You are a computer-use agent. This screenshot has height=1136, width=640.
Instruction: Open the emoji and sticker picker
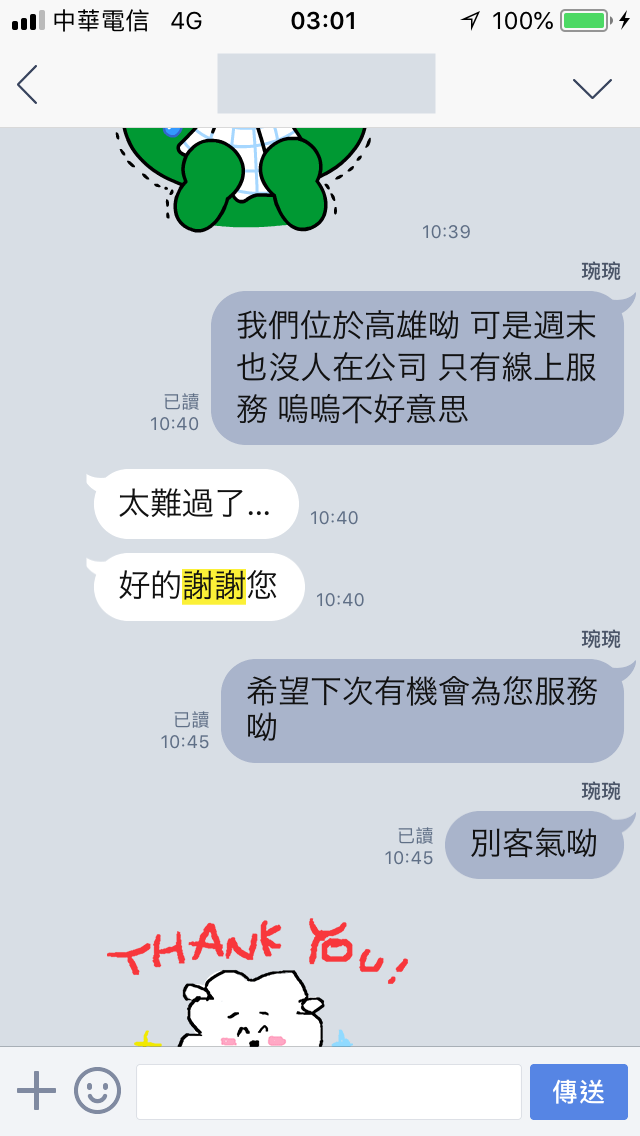click(x=97, y=1090)
